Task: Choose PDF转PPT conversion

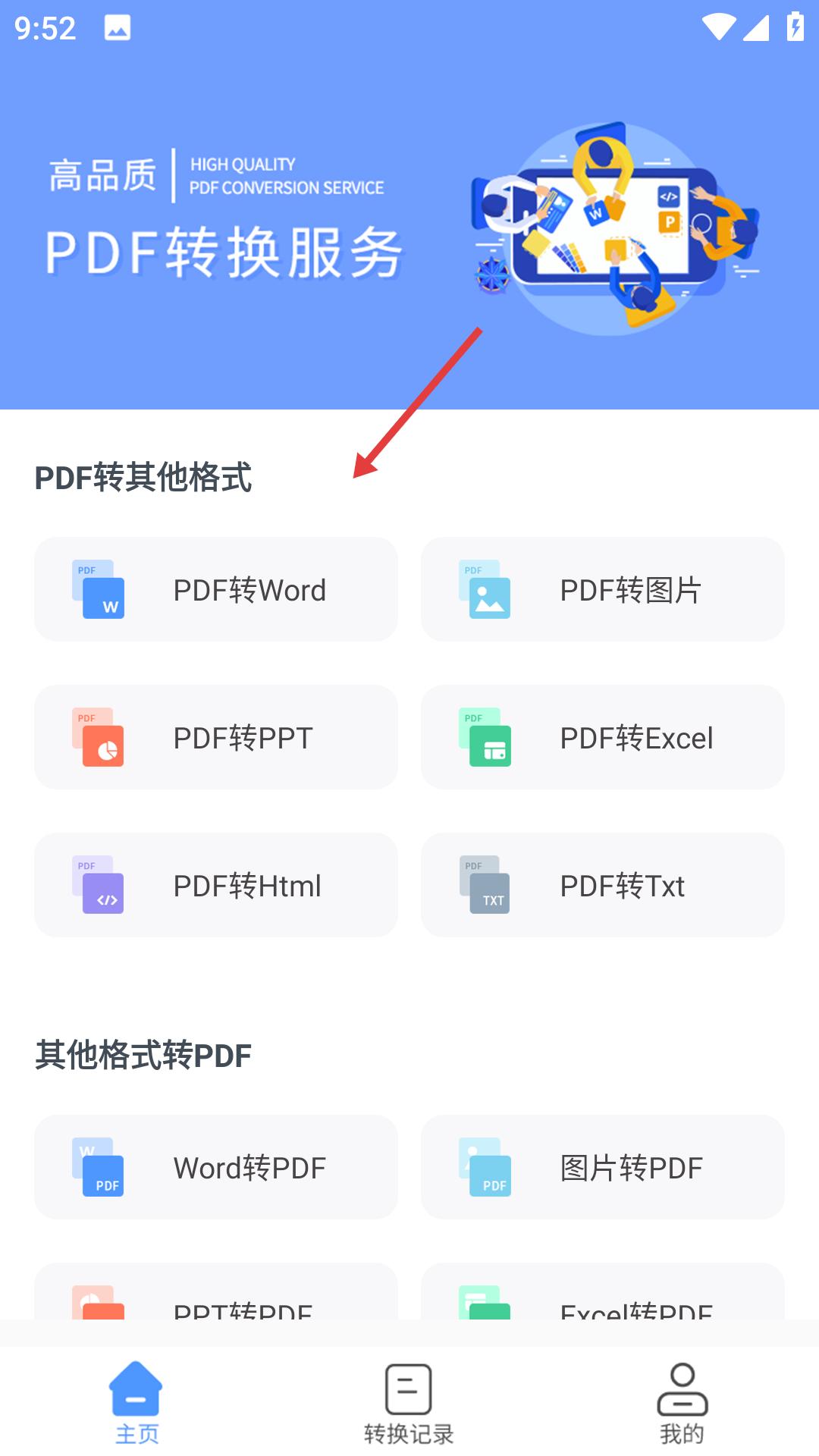Action: [x=216, y=737]
